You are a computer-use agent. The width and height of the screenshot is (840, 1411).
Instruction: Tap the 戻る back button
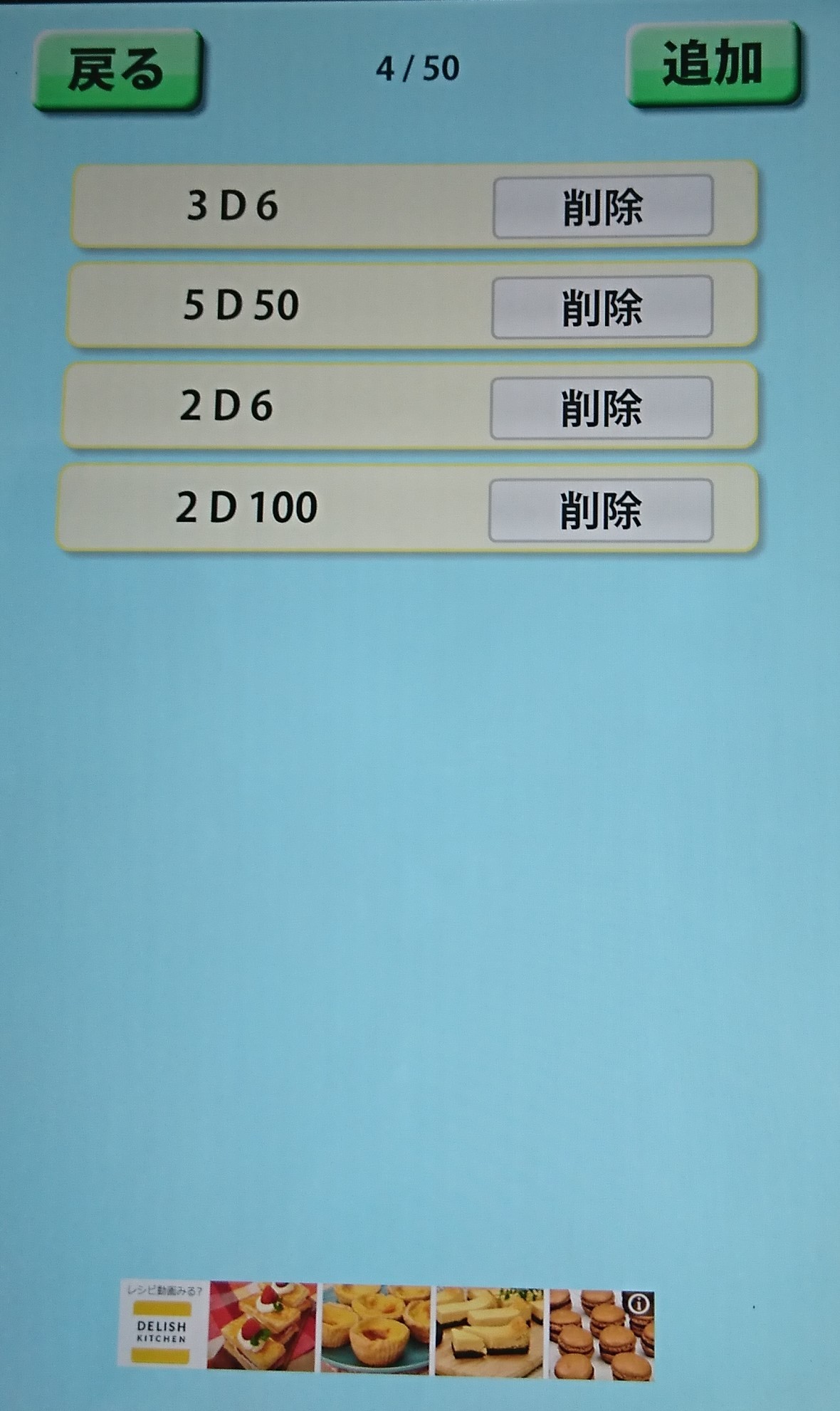point(118,70)
